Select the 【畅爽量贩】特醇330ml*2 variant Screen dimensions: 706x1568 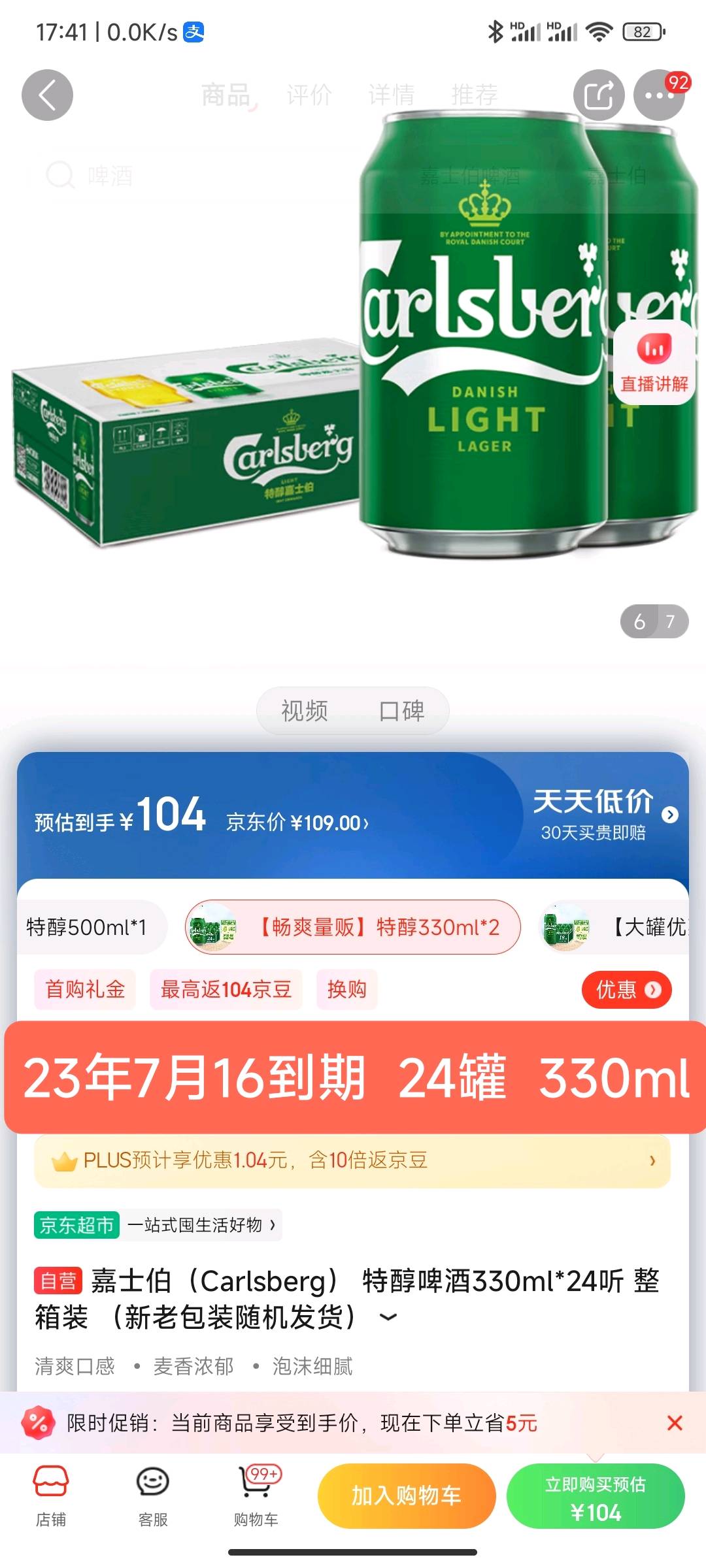click(x=353, y=927)
